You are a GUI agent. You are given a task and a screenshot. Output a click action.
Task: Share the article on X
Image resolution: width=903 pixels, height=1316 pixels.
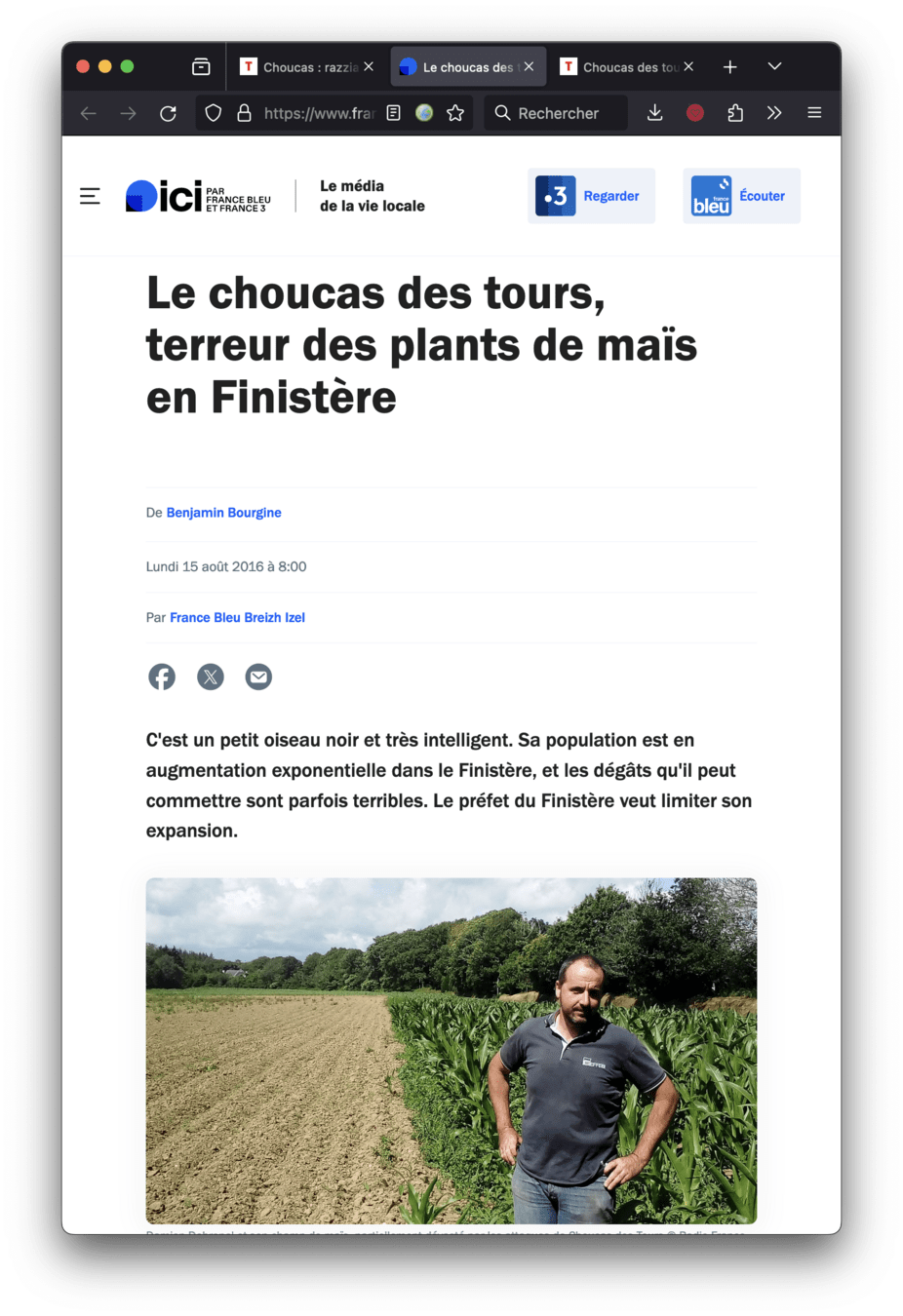211,677
